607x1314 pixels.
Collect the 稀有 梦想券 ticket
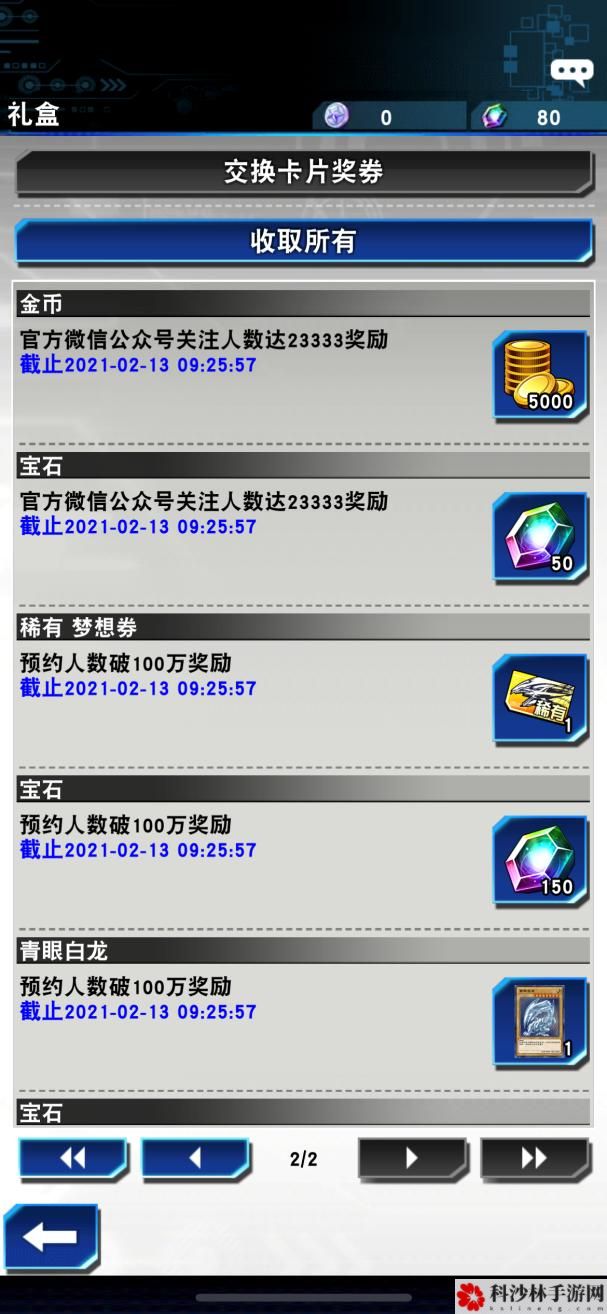pyautogui.click(x=540, y=699)
